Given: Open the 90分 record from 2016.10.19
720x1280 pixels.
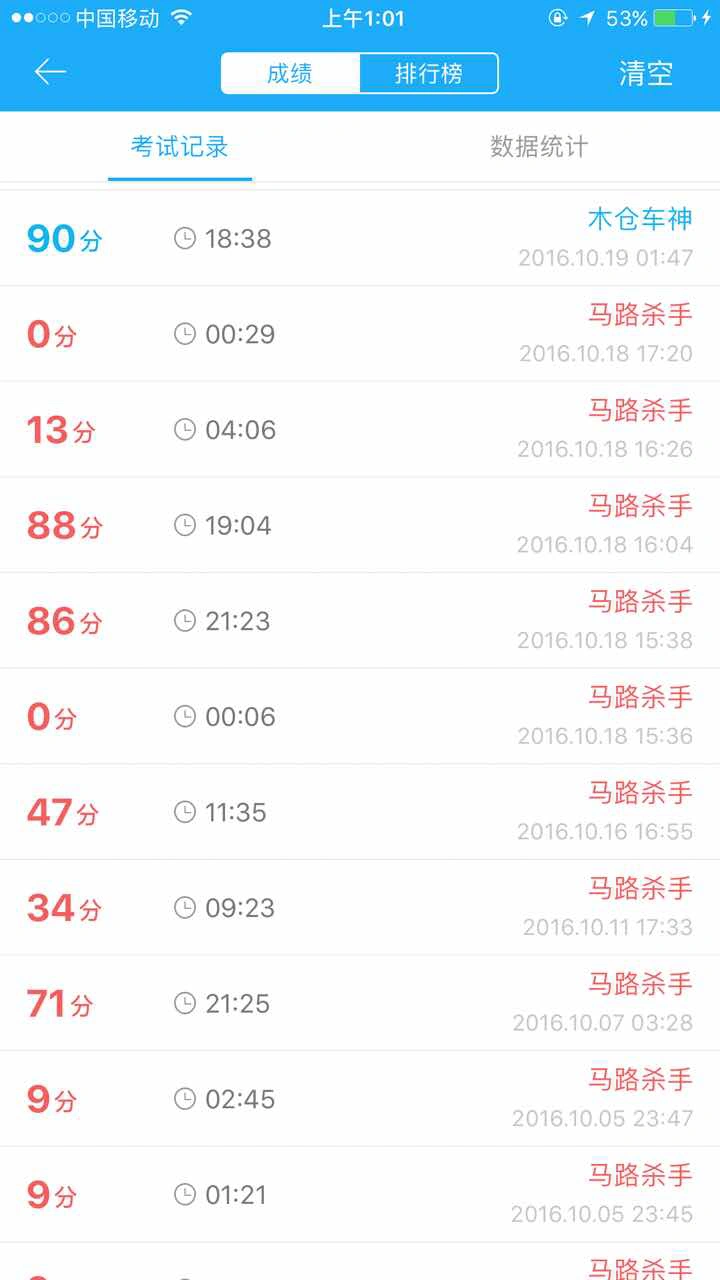Looking at the screenshot, I should [360, 238].
